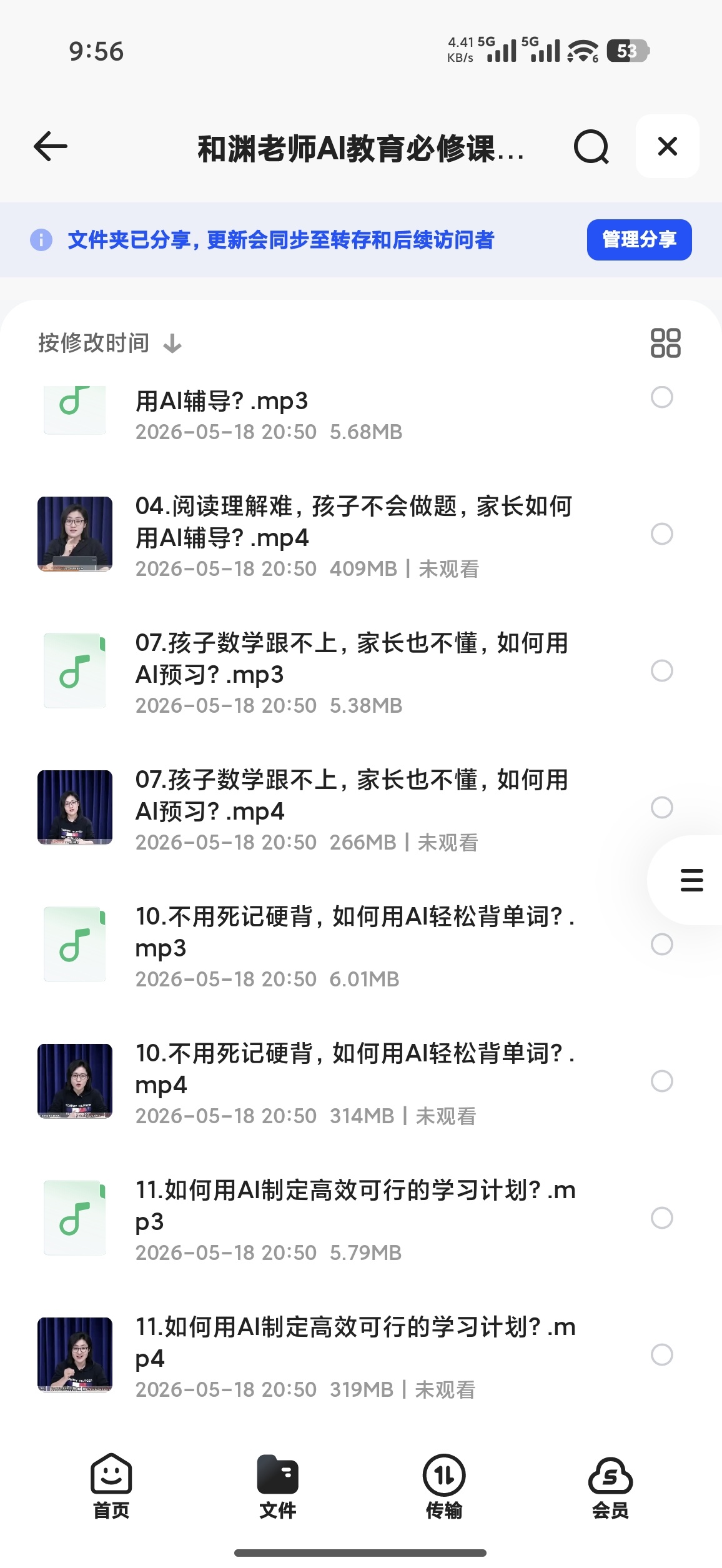The width and height of the screenshot is (722, 1568).
Task: Select the 11.如何用AI制定 mp3 checkbox
Action: click(661, 1218)
